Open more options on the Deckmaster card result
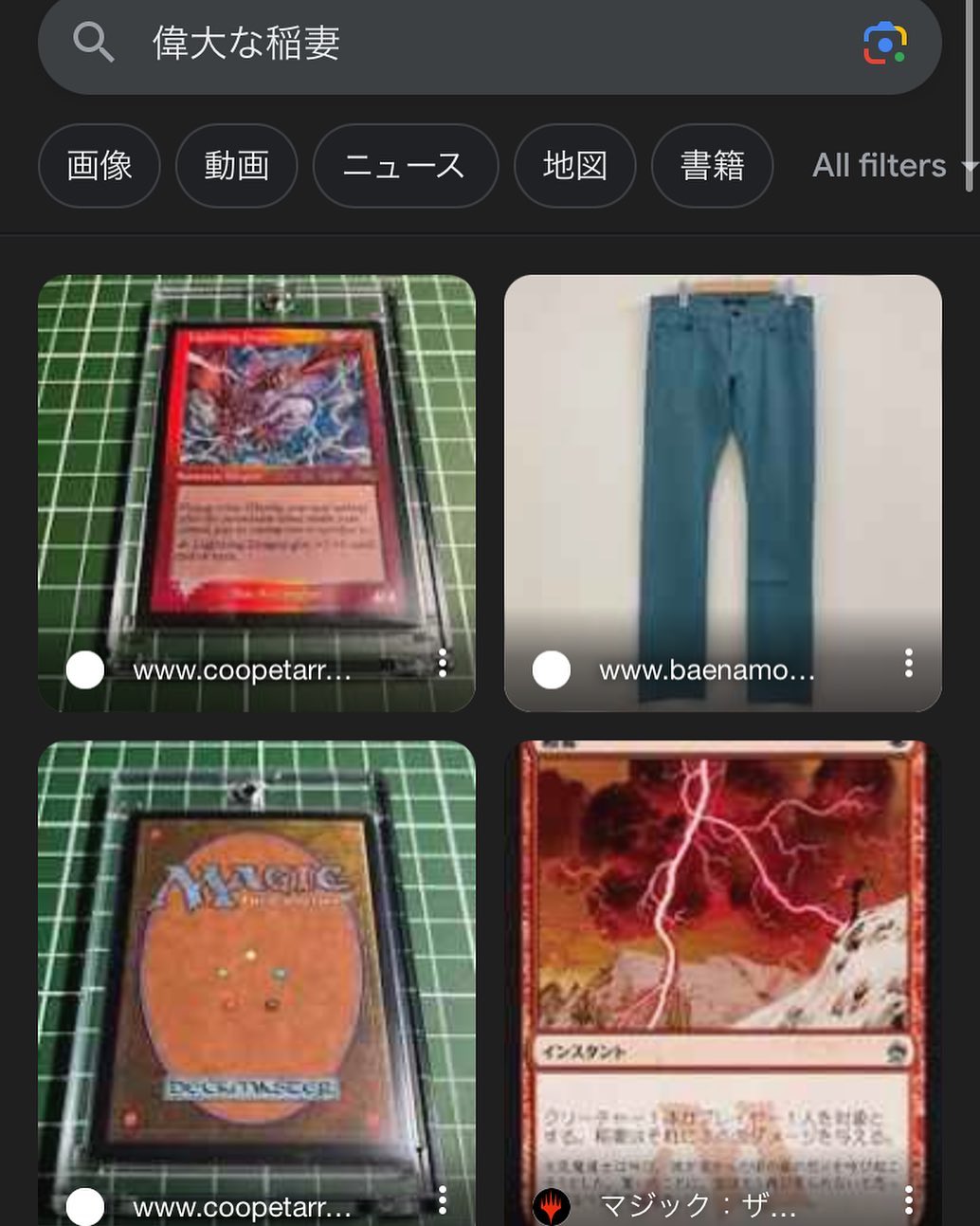Screen dimensions: 980x1226 [x=443, y=1200]
